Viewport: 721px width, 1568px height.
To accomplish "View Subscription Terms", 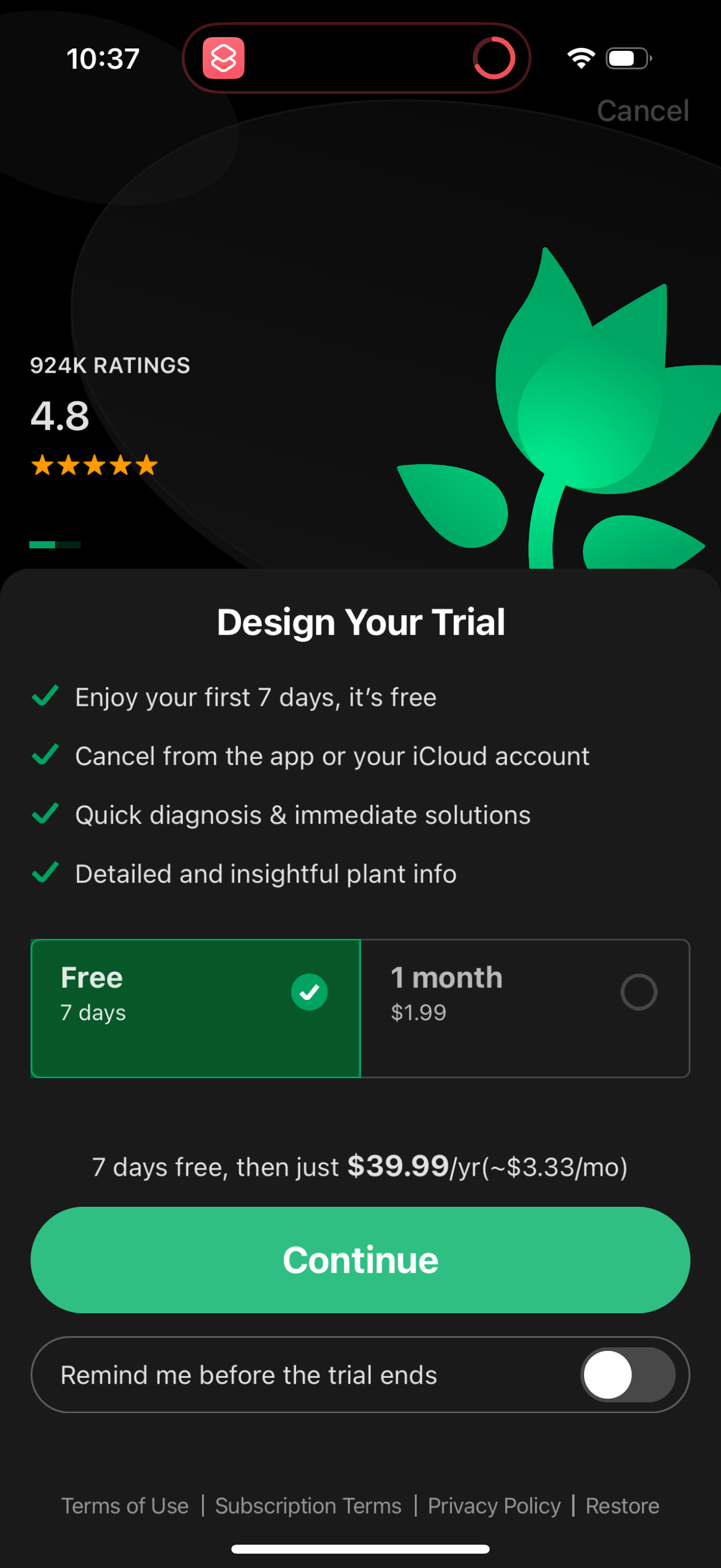I will tap(308, 1505).
